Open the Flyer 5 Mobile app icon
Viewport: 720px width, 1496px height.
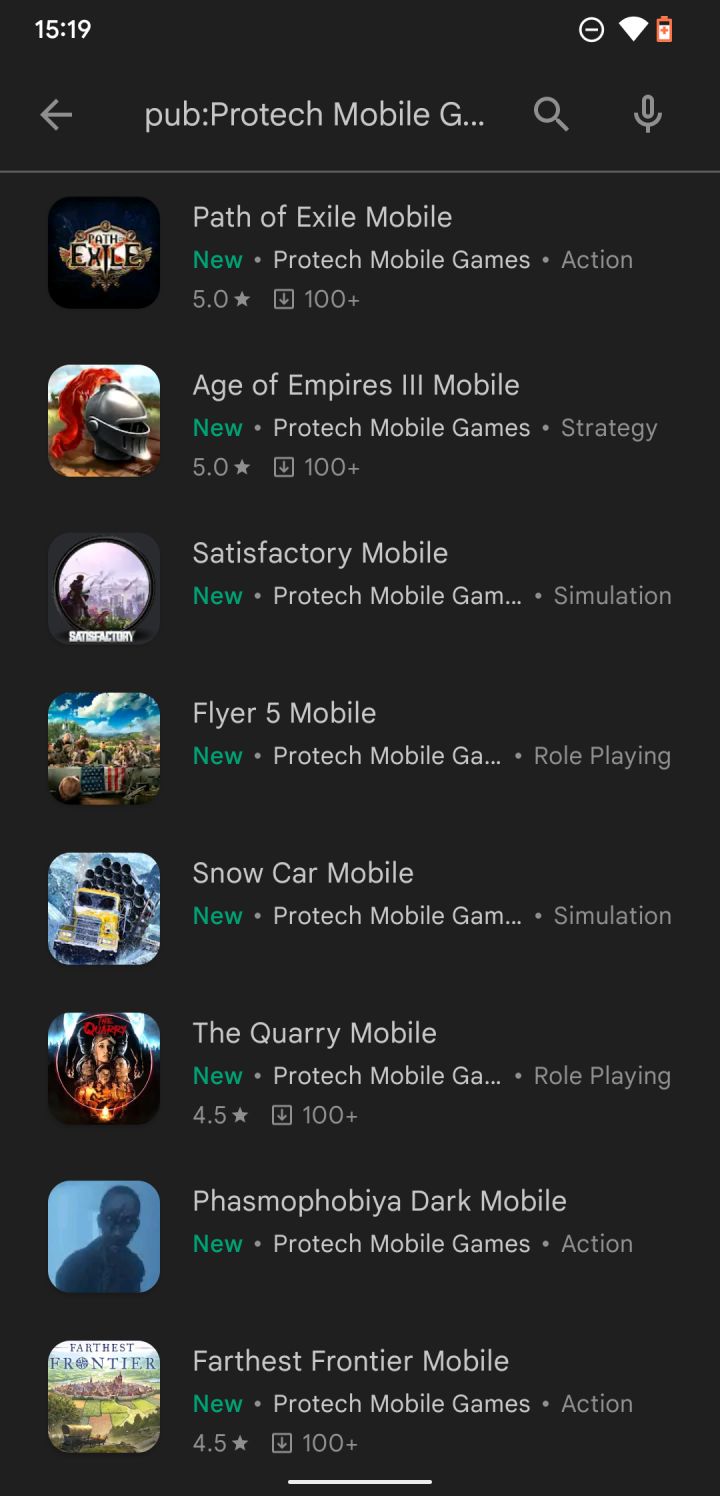pyautogui.click(x=103, y=748)
